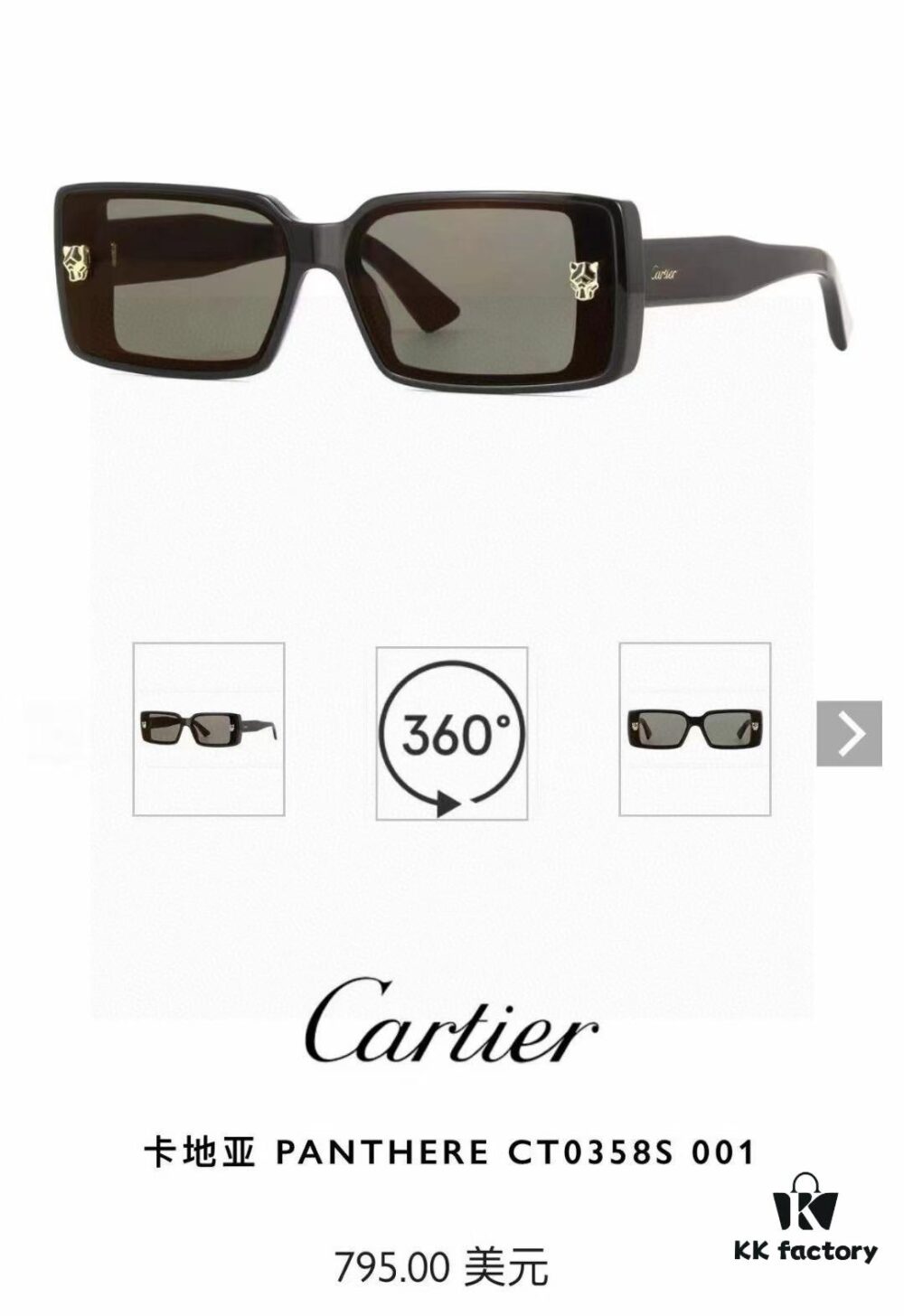Advance the gallery with the right chevron arrow

pyautogui.click(x=850, y=734)
